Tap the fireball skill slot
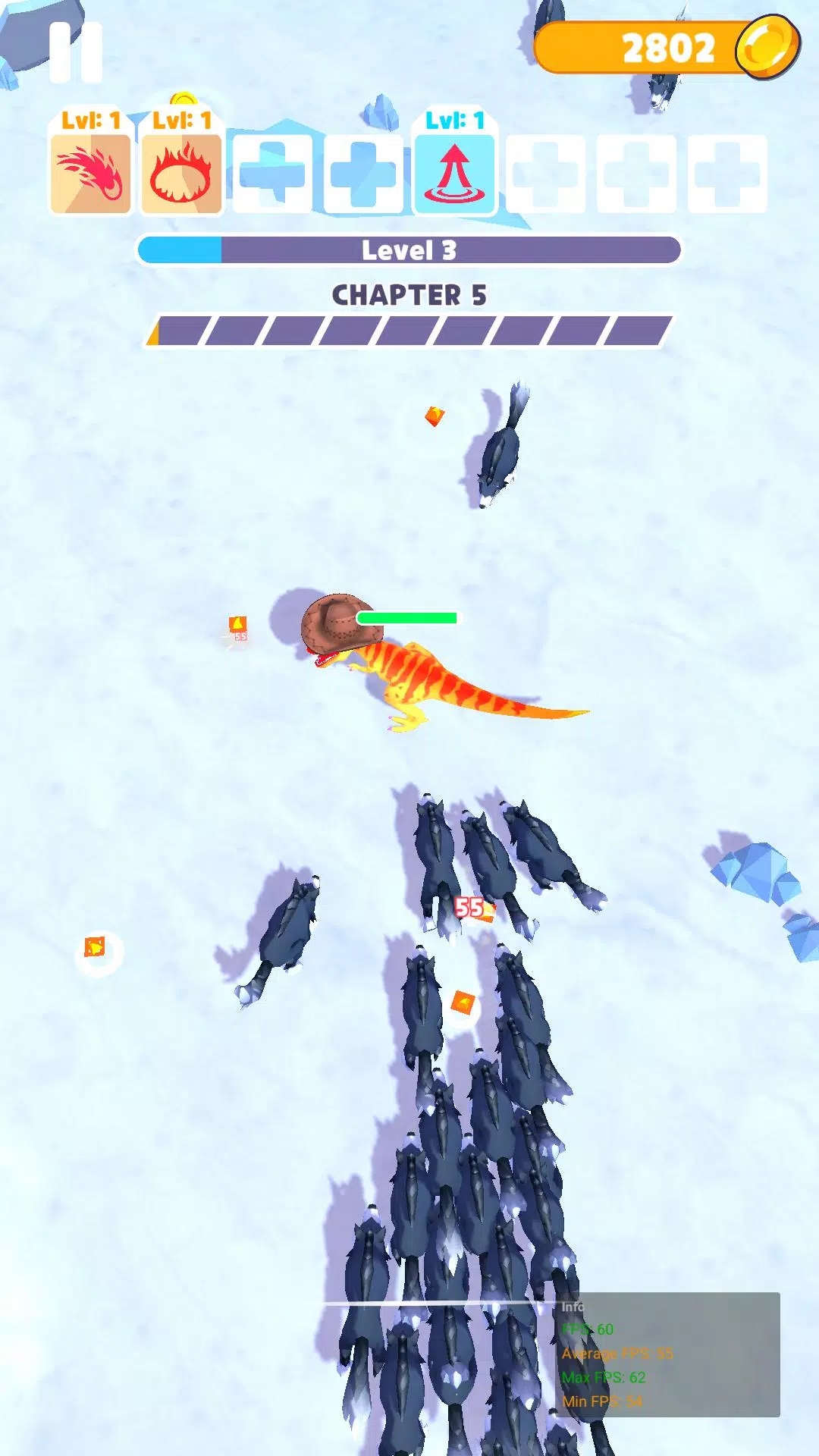 tap(90, 174)
